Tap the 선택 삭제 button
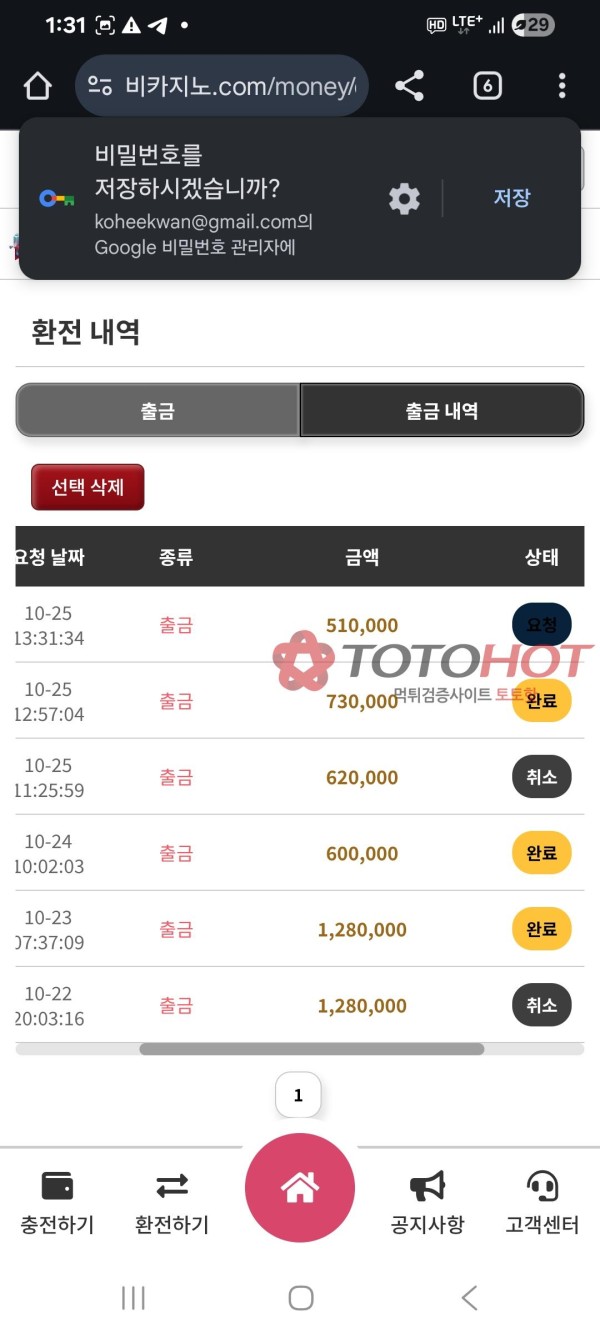 [x=88, y=487]
